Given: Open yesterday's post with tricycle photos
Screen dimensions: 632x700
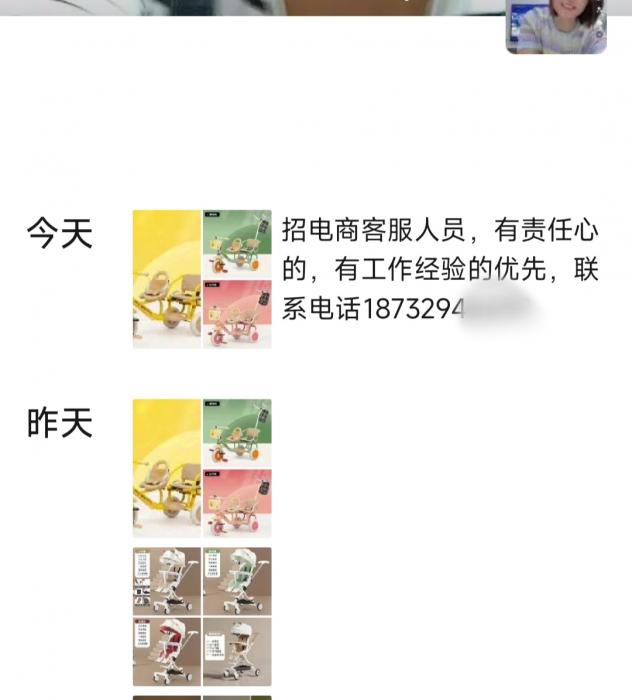Looking at the screenshot, I should tap(202, 468).
